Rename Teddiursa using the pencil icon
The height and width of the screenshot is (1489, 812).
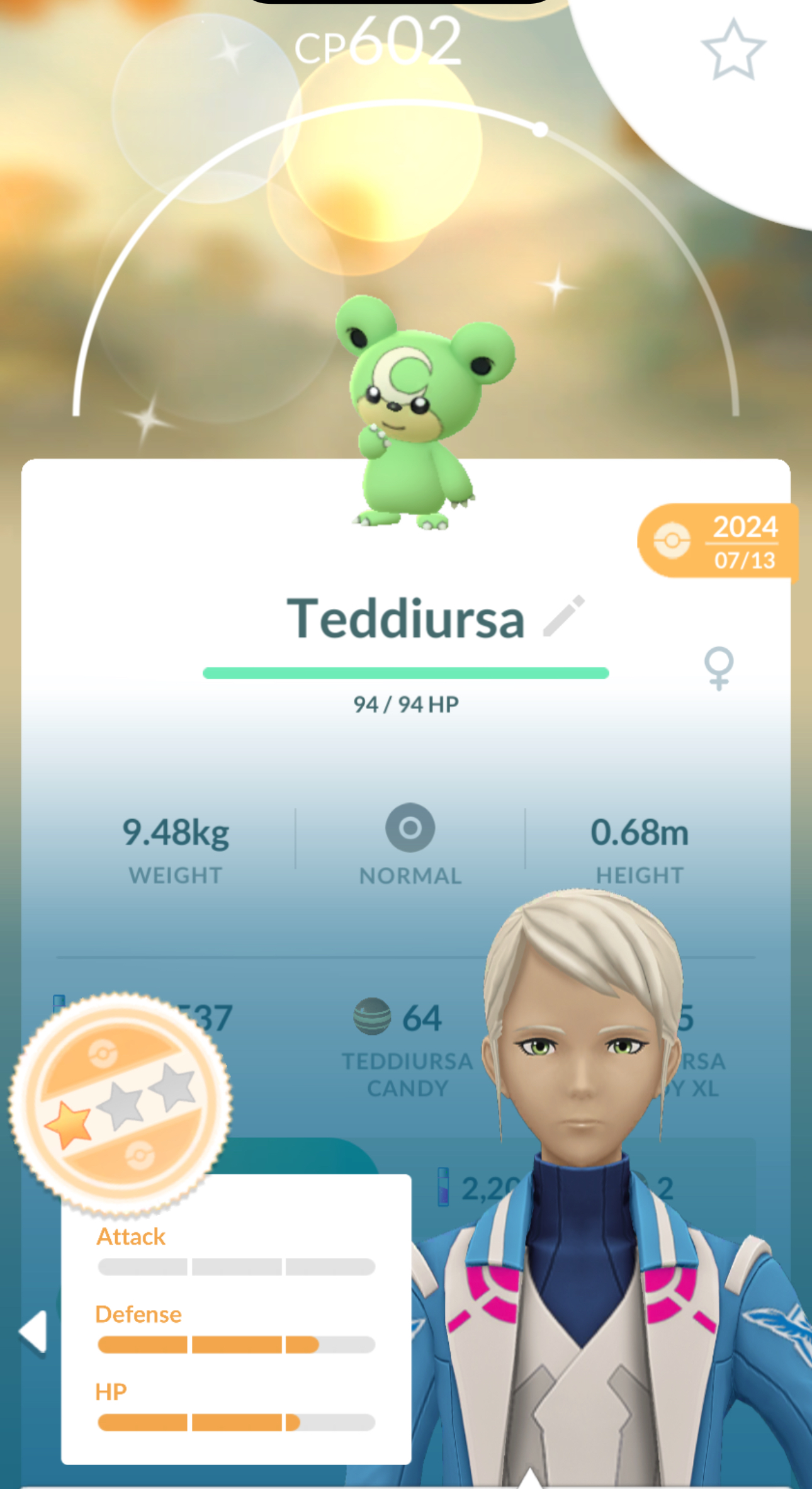tap(564, 616)
